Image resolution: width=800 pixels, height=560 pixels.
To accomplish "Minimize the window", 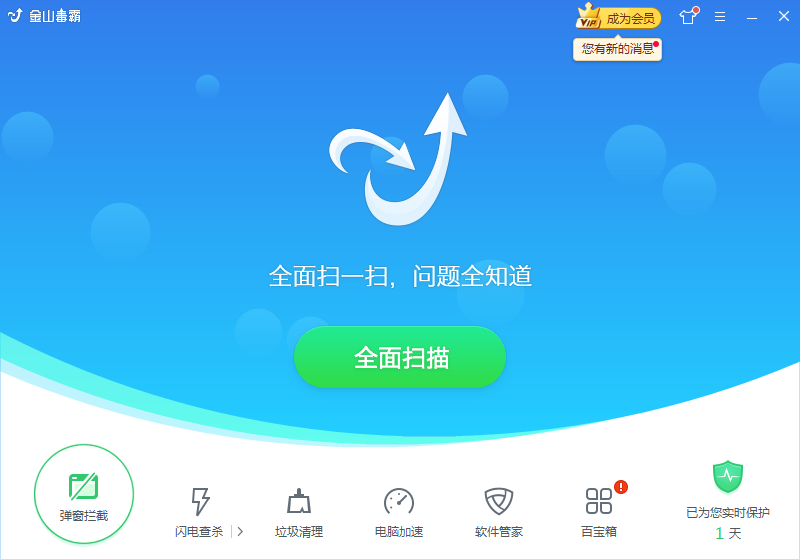I will click(x=752, y=17).
